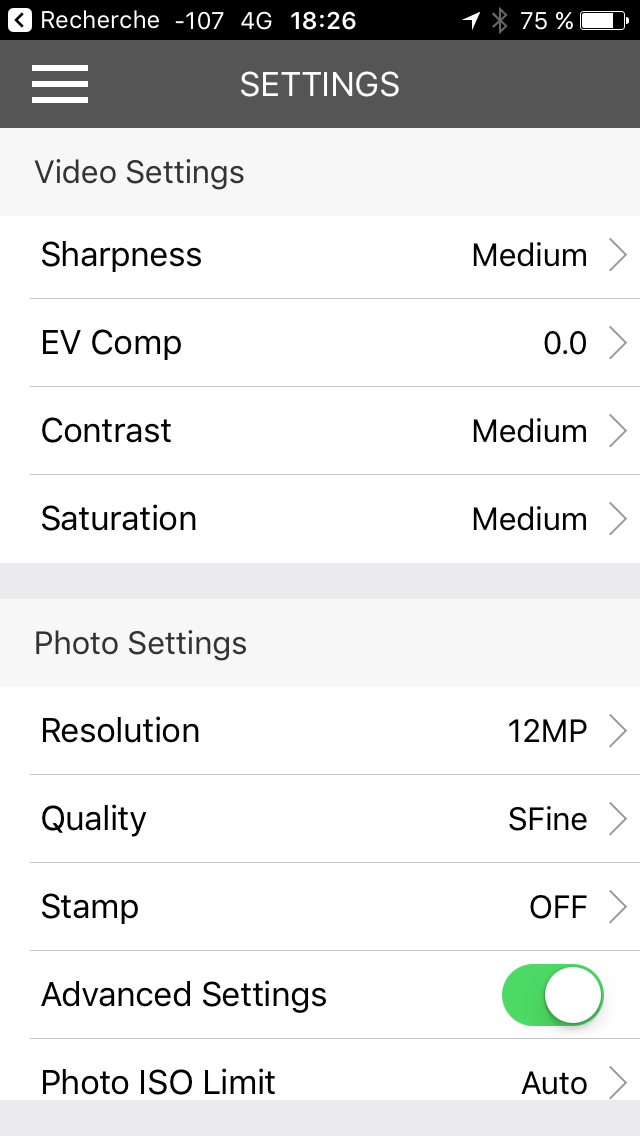640x1136 pixels.
Task: Change the photo Quality setting
Action: point(320,819)
